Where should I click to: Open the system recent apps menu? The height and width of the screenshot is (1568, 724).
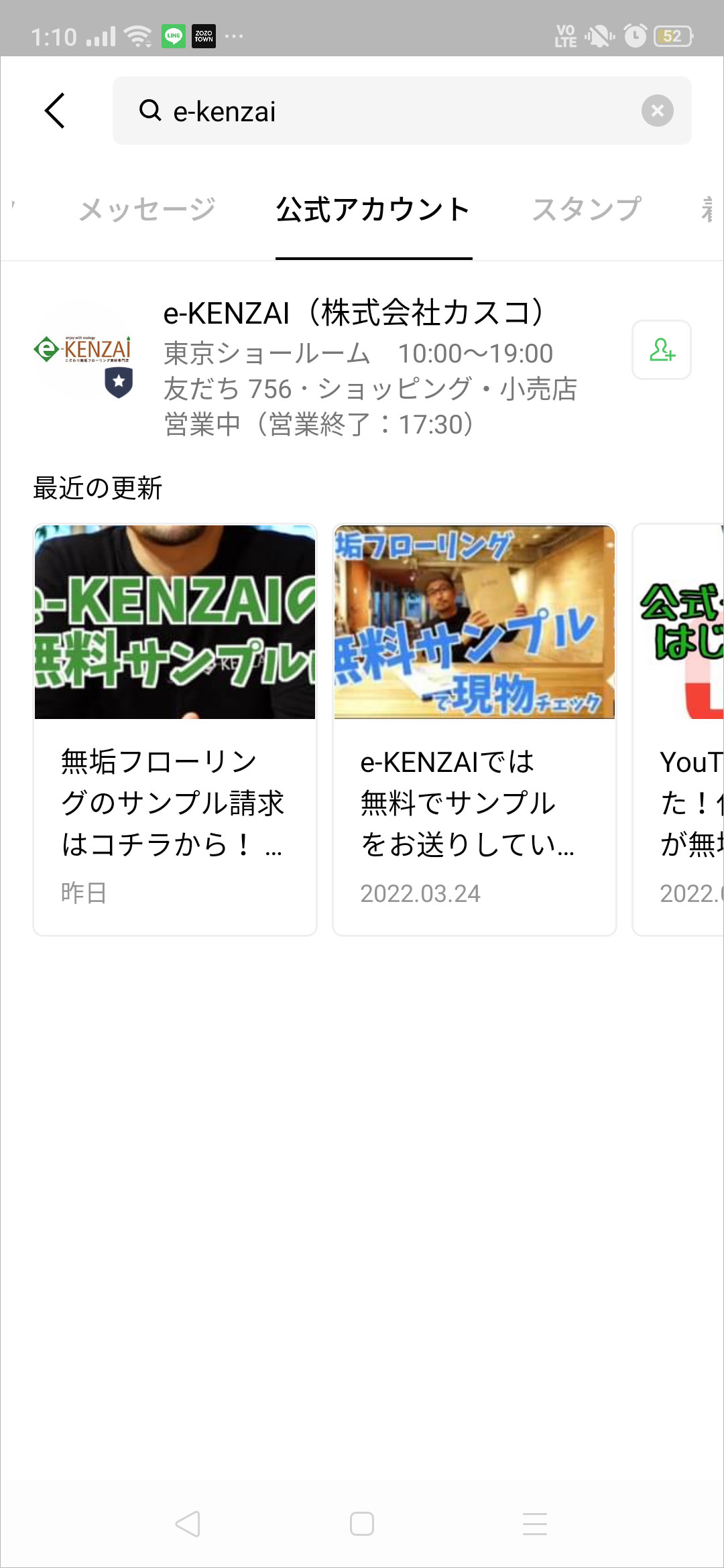click(535, 1524)
